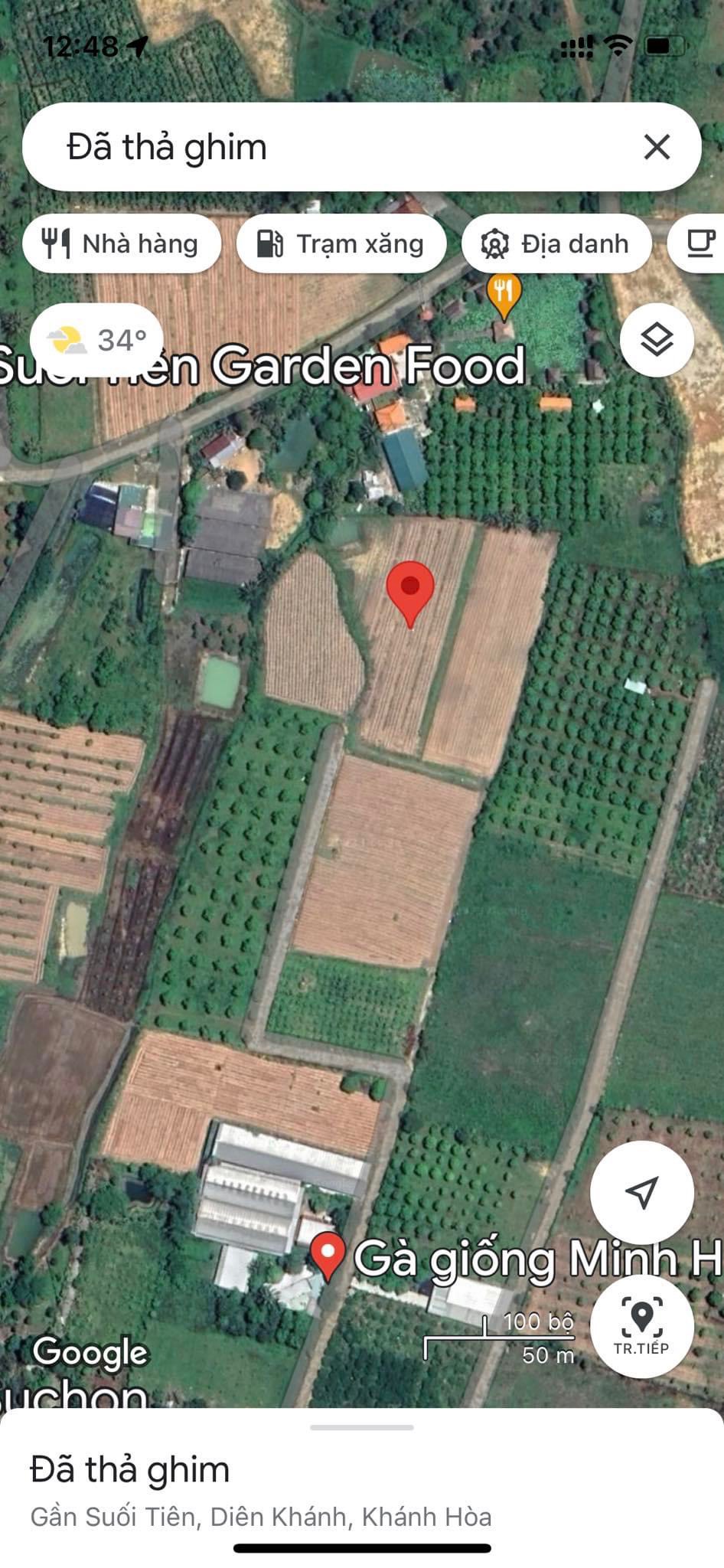Image resolution: width=724 pixels, height=1568 pixels.
Task: Select the 'Địa danh' chip
Action: pyautogui.click(x=556, y=244)
